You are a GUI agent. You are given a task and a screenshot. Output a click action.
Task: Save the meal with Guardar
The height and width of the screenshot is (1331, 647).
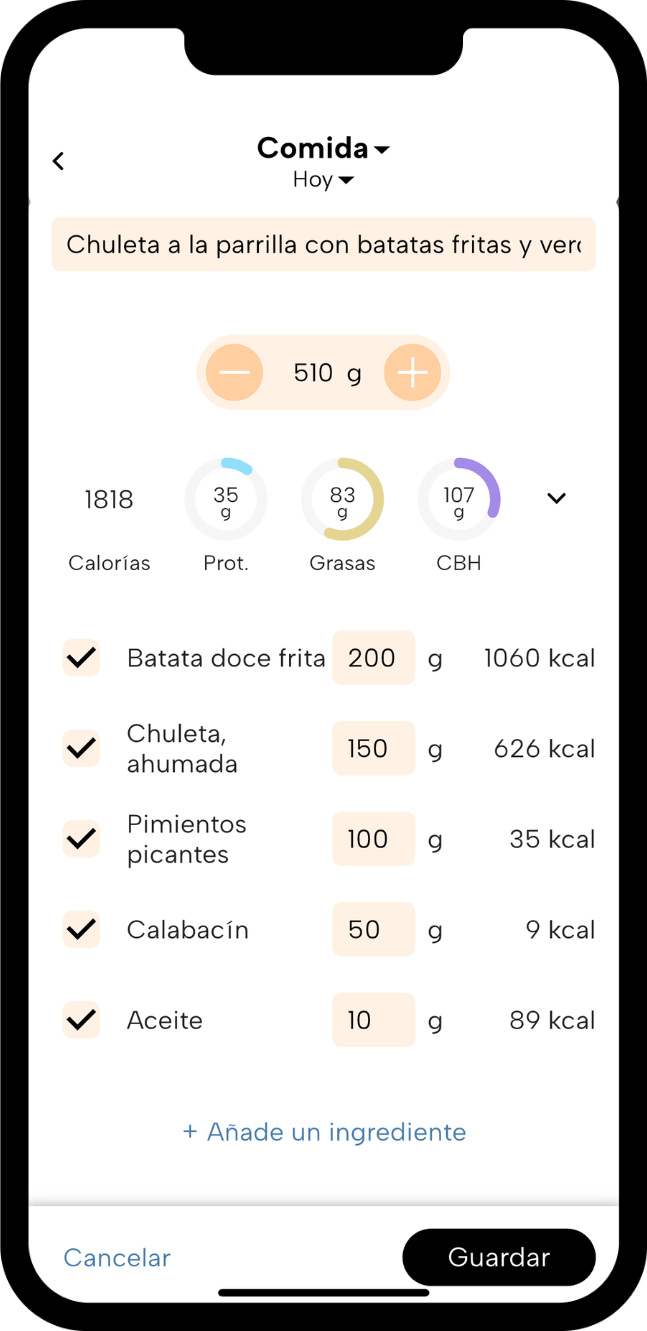[499, 1257]
